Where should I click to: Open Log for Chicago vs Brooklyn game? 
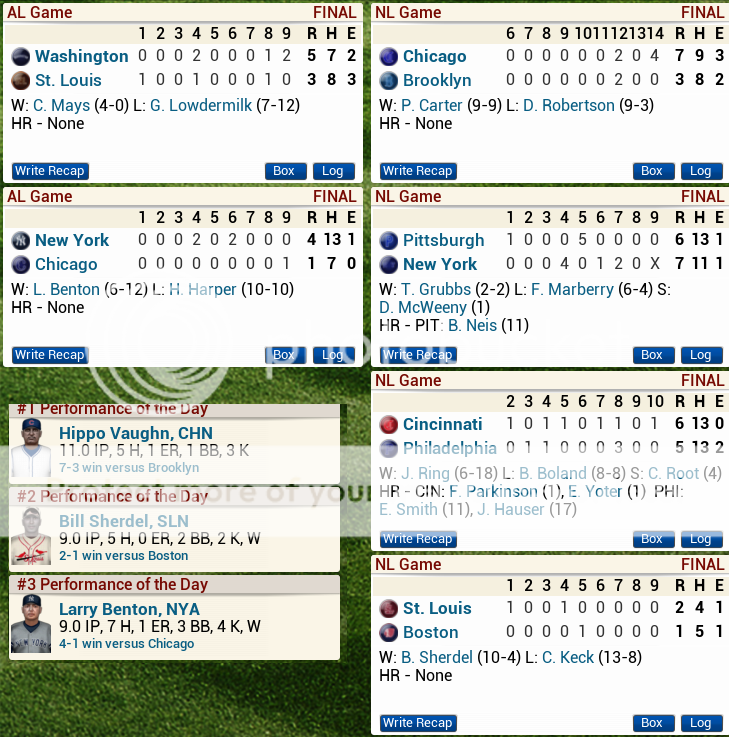tap(701, 171)
